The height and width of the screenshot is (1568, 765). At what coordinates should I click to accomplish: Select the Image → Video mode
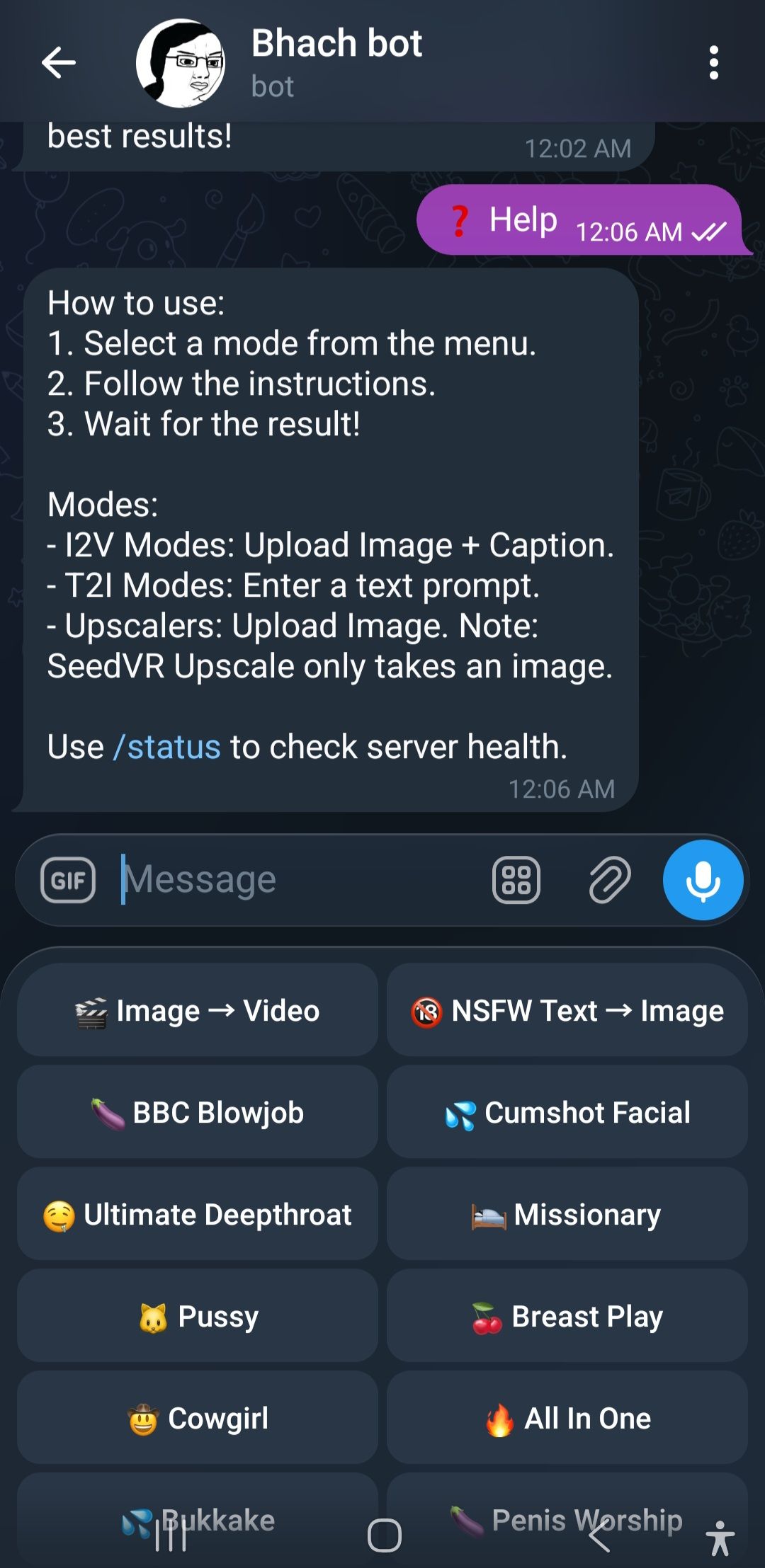tap(198, 1010)
